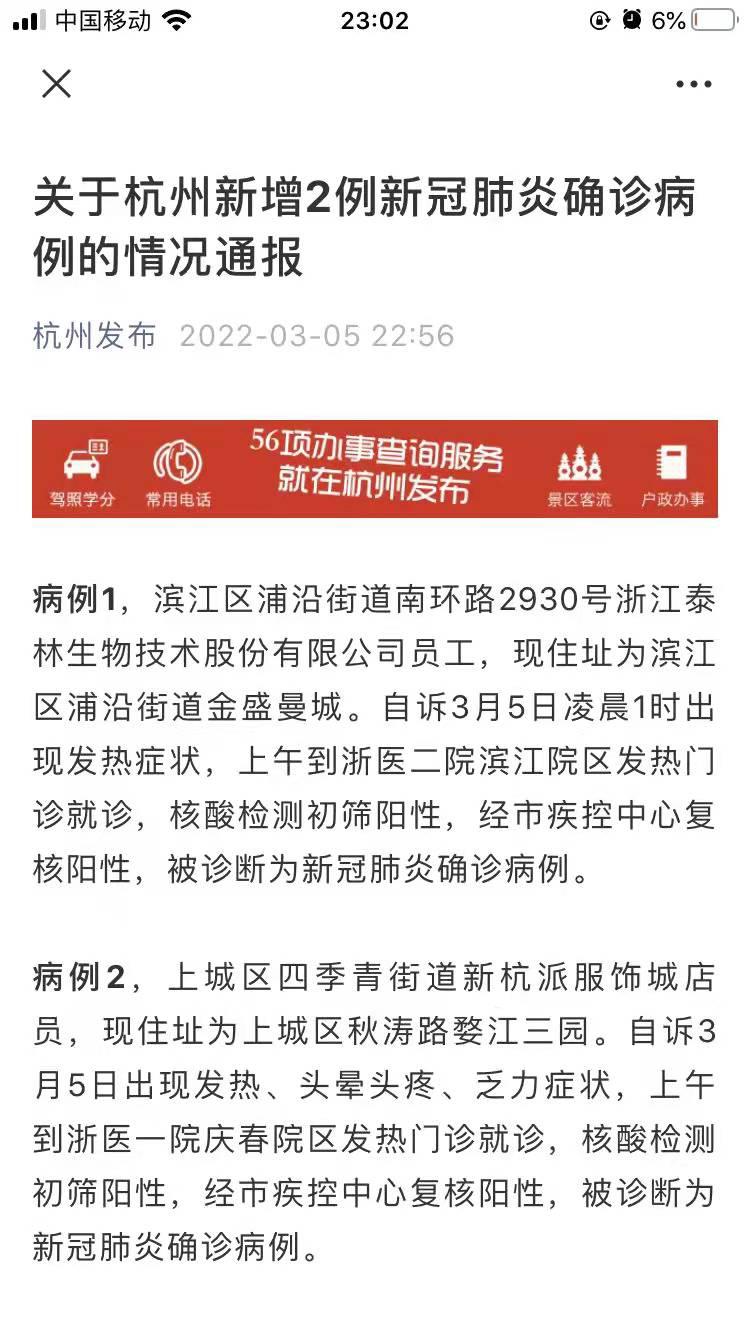Close the article page
This screenshot has width=750, height=1334.
pos(57,84)
